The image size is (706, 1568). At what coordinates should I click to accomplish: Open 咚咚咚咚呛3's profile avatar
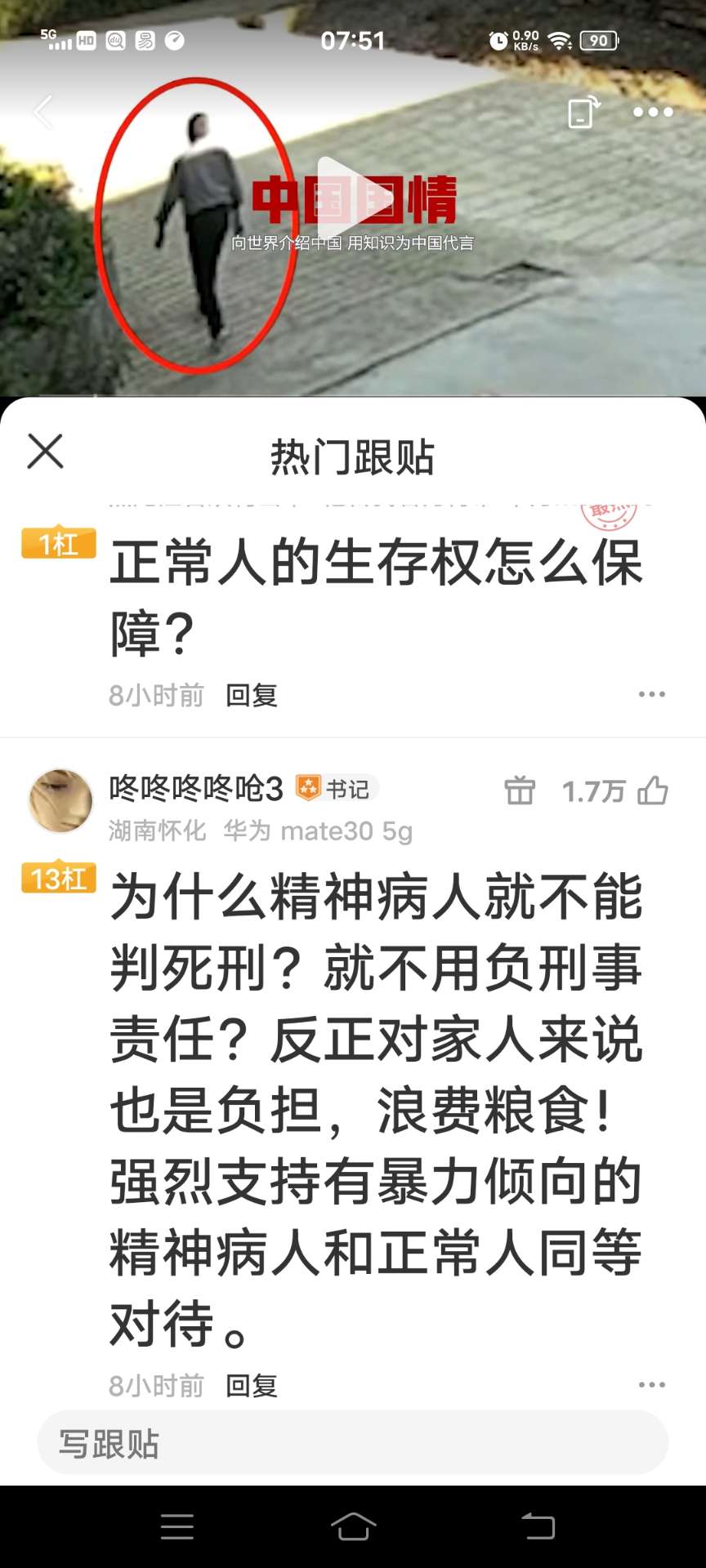tap(60, 800)
